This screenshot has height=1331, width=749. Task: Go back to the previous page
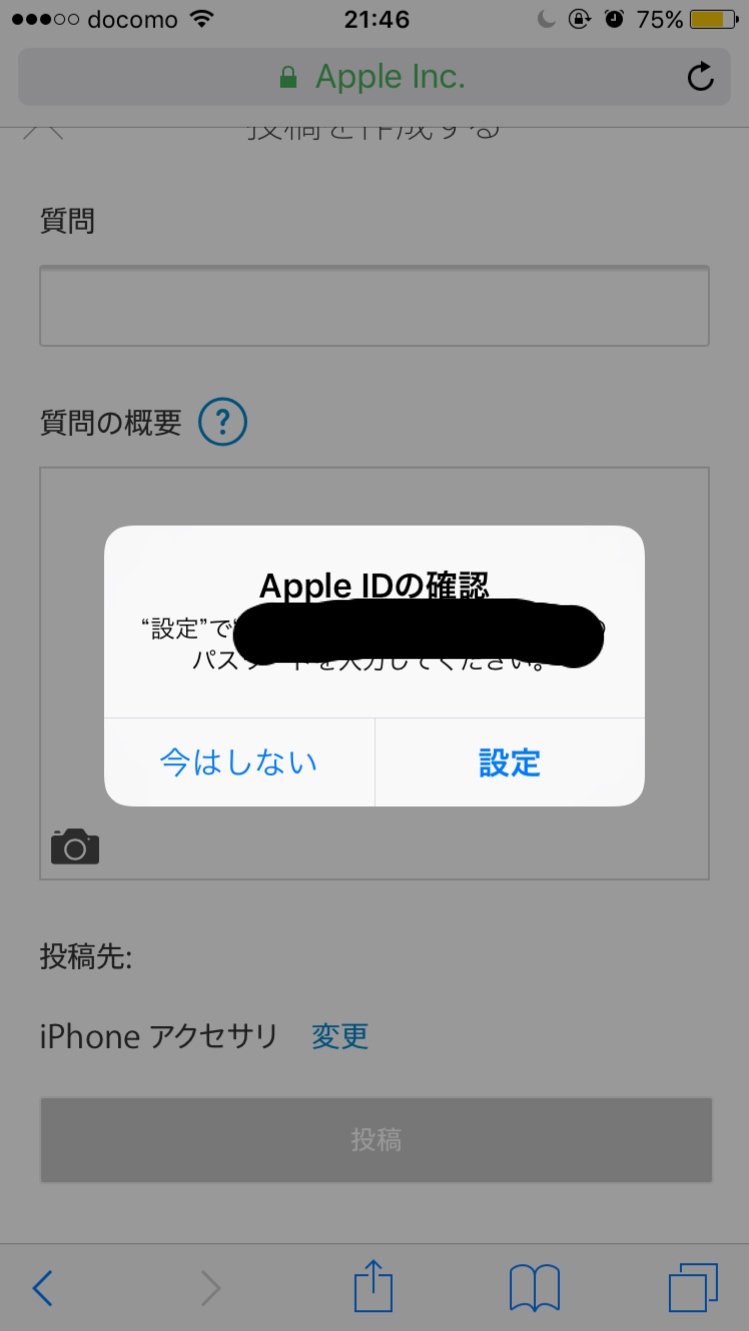click(42, 1288)
